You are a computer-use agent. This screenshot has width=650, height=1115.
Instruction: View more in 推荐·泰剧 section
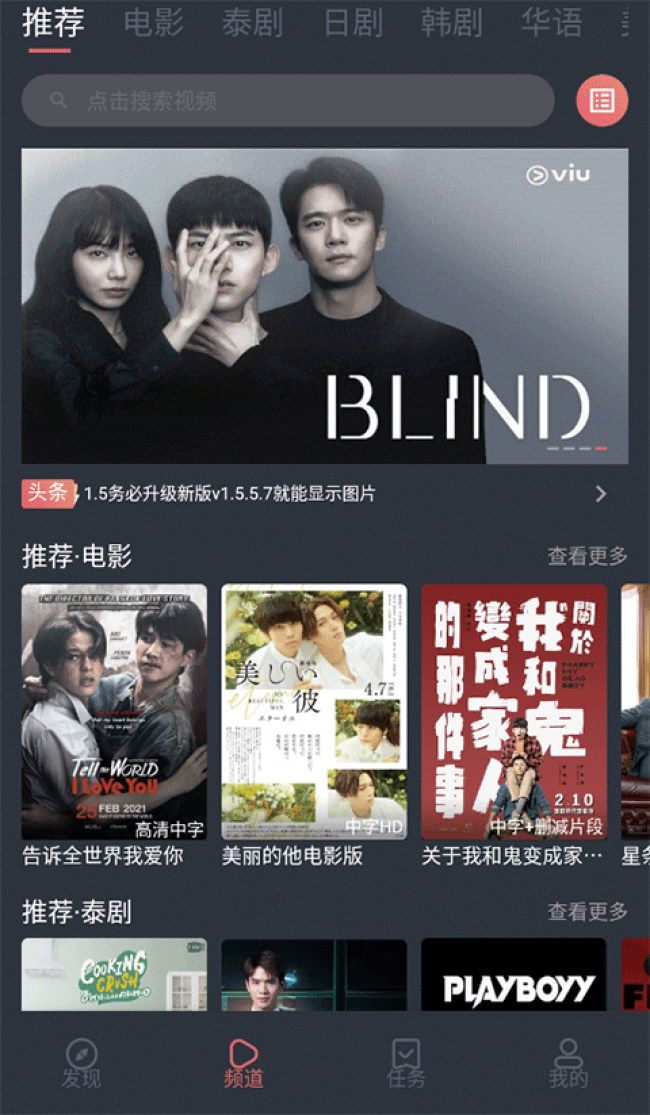(587, 911)
